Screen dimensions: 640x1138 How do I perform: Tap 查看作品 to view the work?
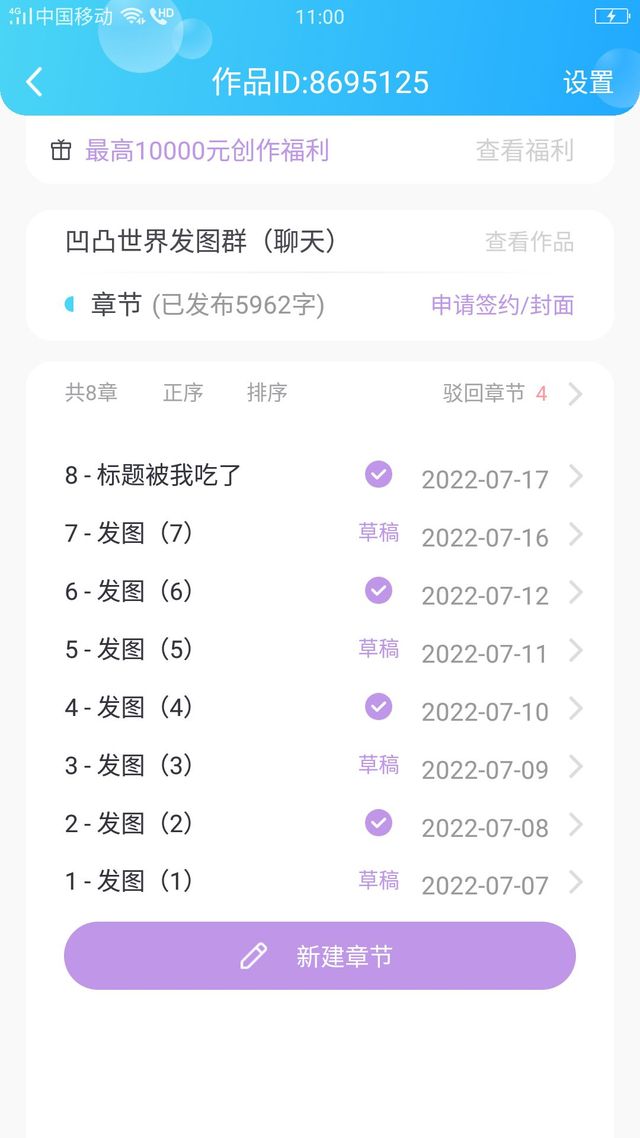pyautogui.click(x=529, y=242)
